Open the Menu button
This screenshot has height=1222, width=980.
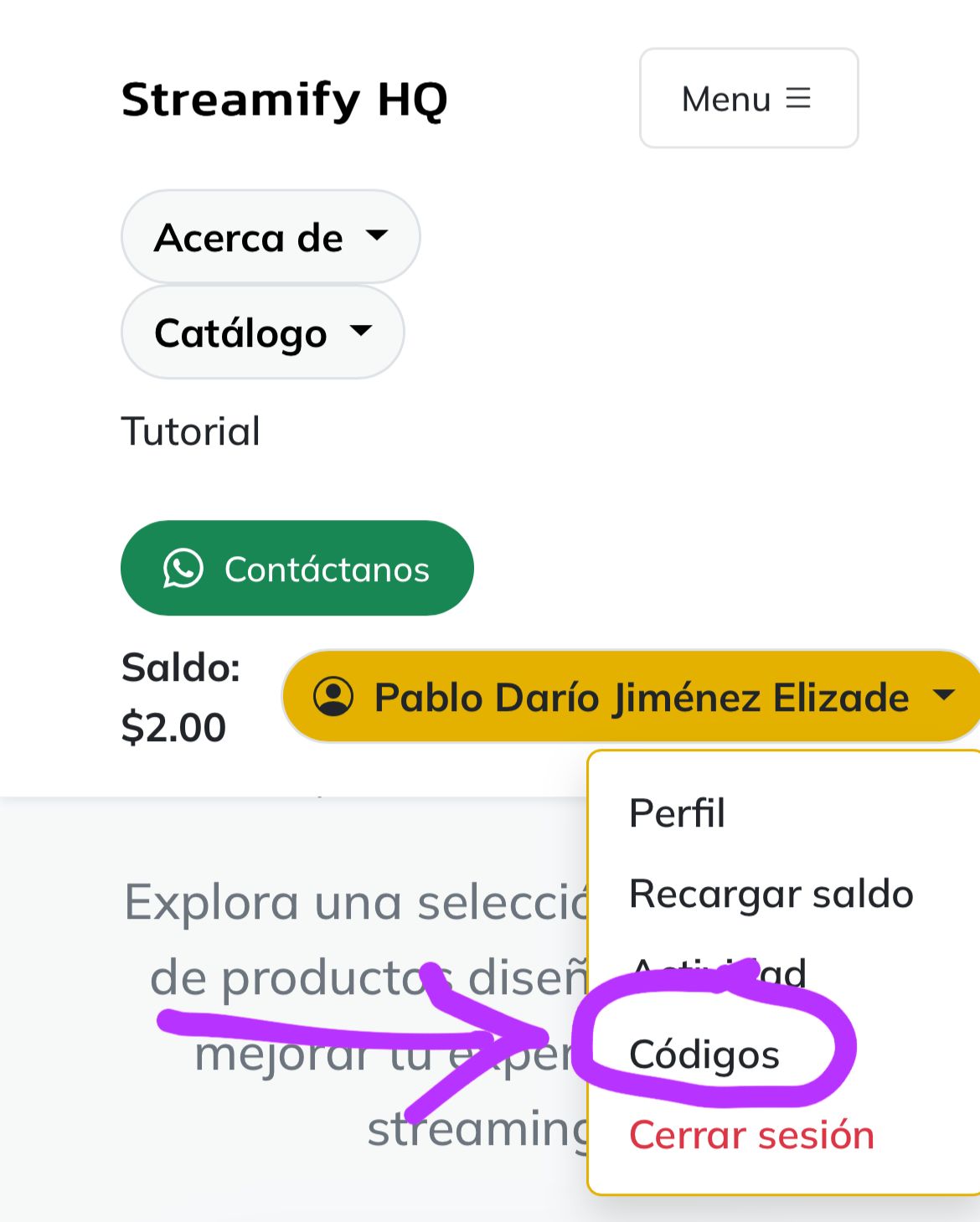(x=748, y=98)
